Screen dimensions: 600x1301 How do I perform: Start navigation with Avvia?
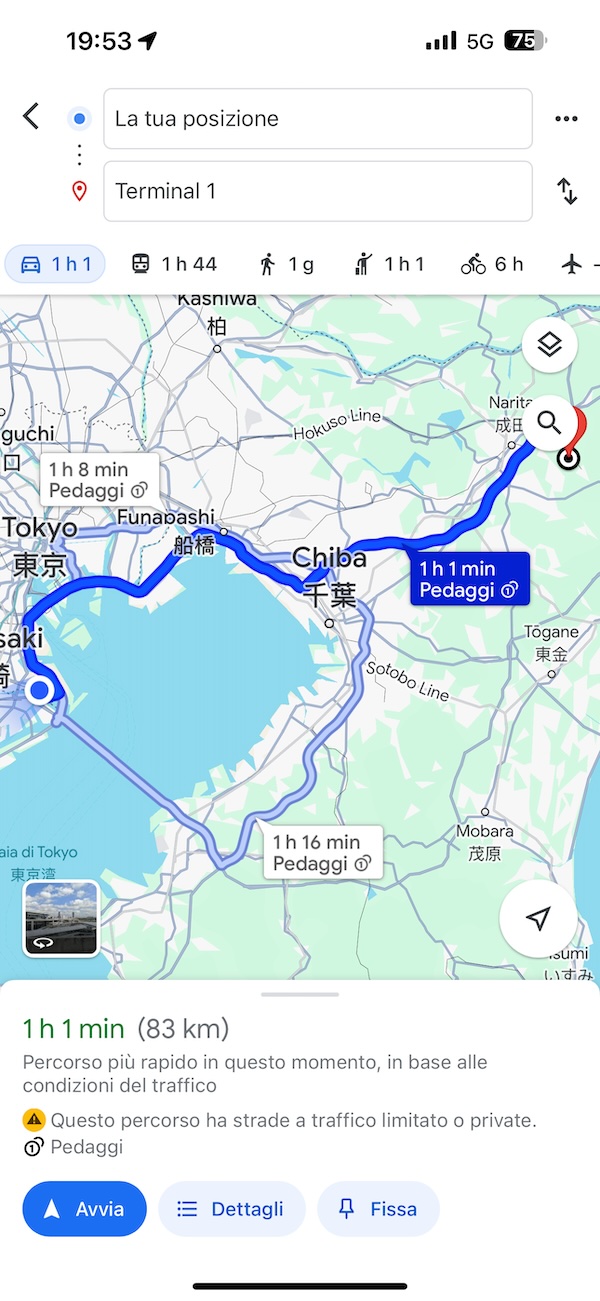click(x=84, y=1209)
